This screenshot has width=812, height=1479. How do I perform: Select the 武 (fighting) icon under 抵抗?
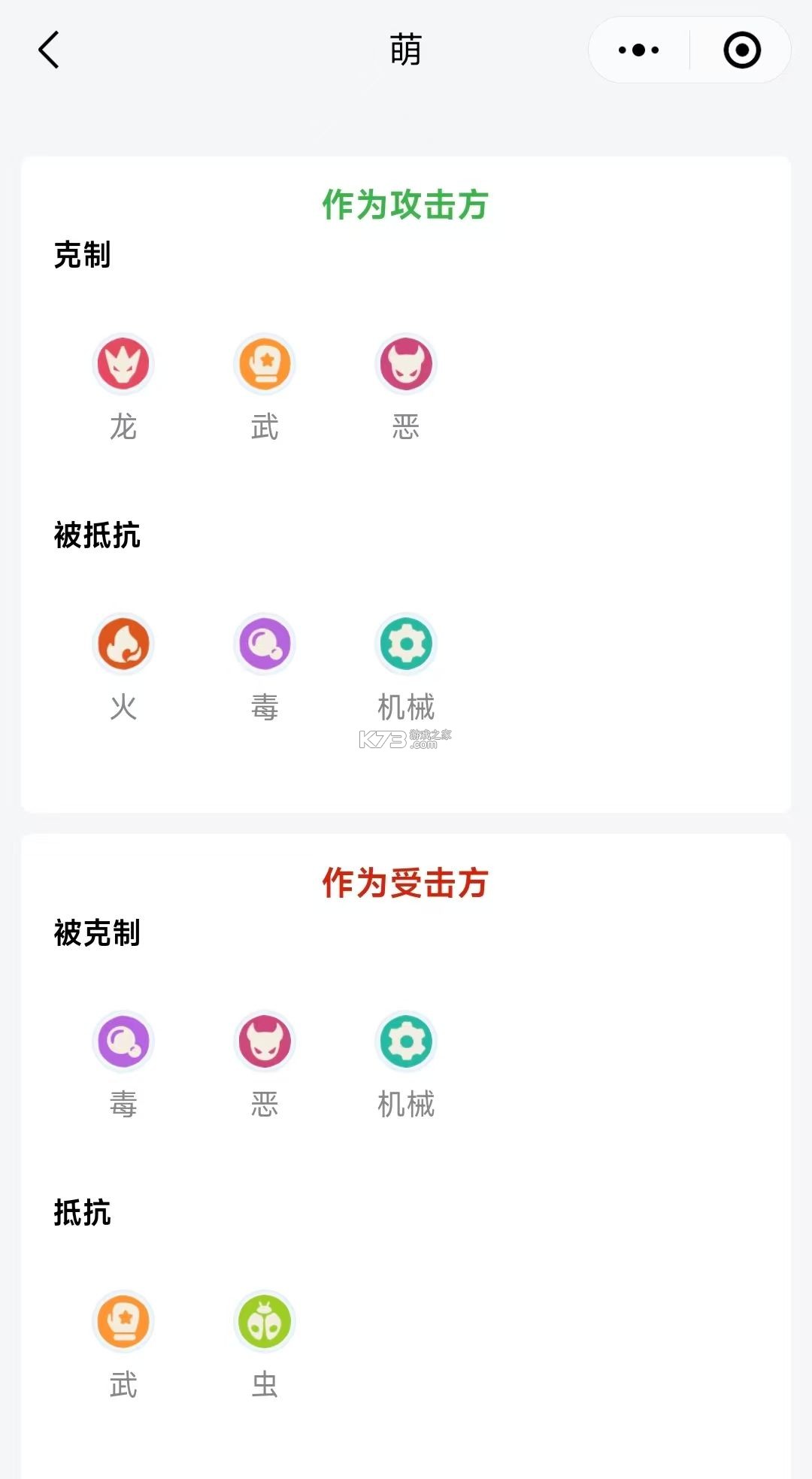123,1321
